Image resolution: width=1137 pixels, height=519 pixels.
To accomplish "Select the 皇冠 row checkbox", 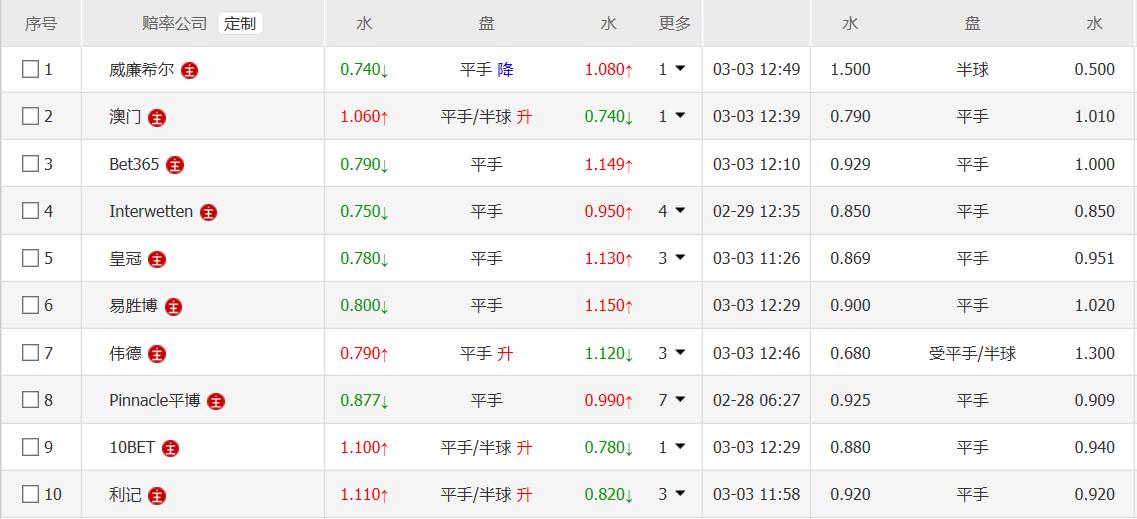I will [30, 257].
